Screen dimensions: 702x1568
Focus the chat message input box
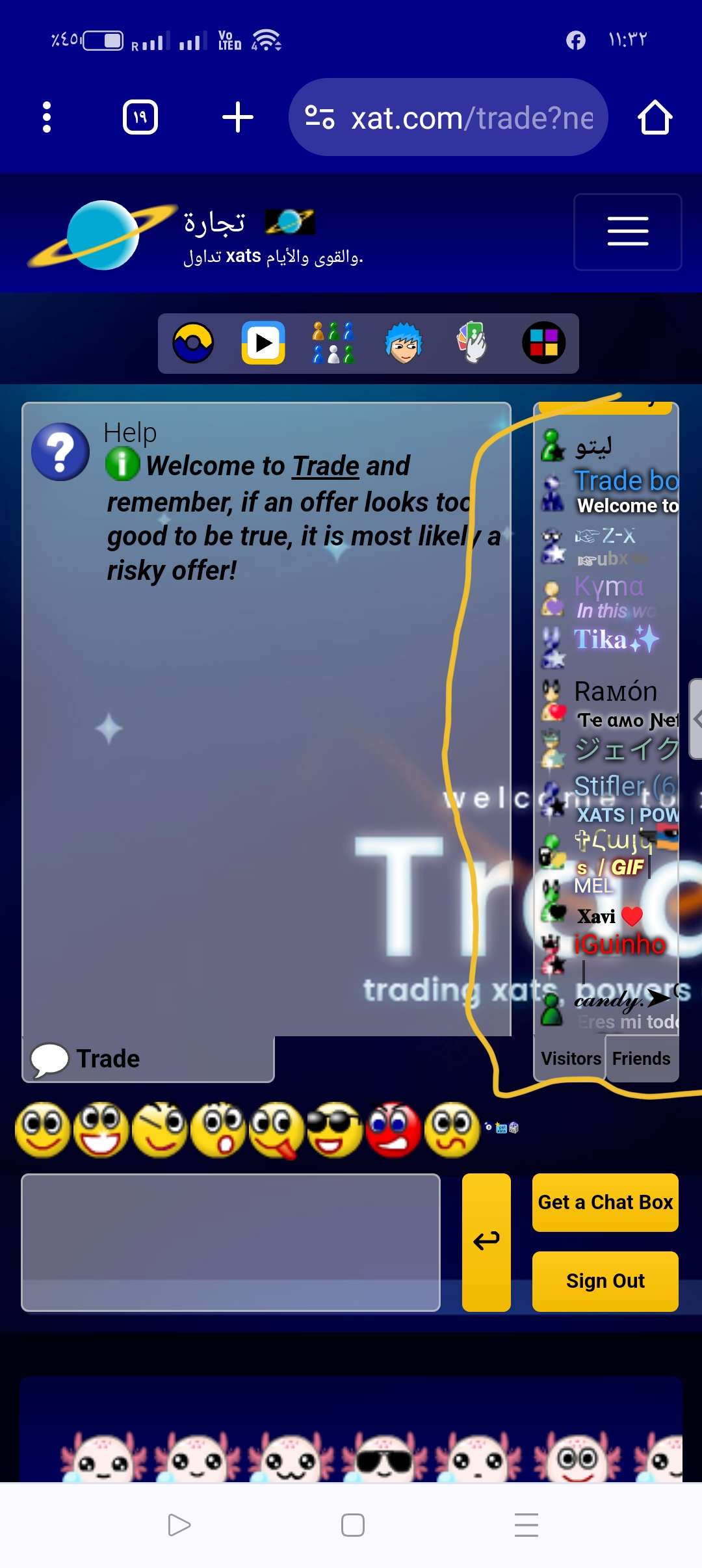[x=231, y=1242]
